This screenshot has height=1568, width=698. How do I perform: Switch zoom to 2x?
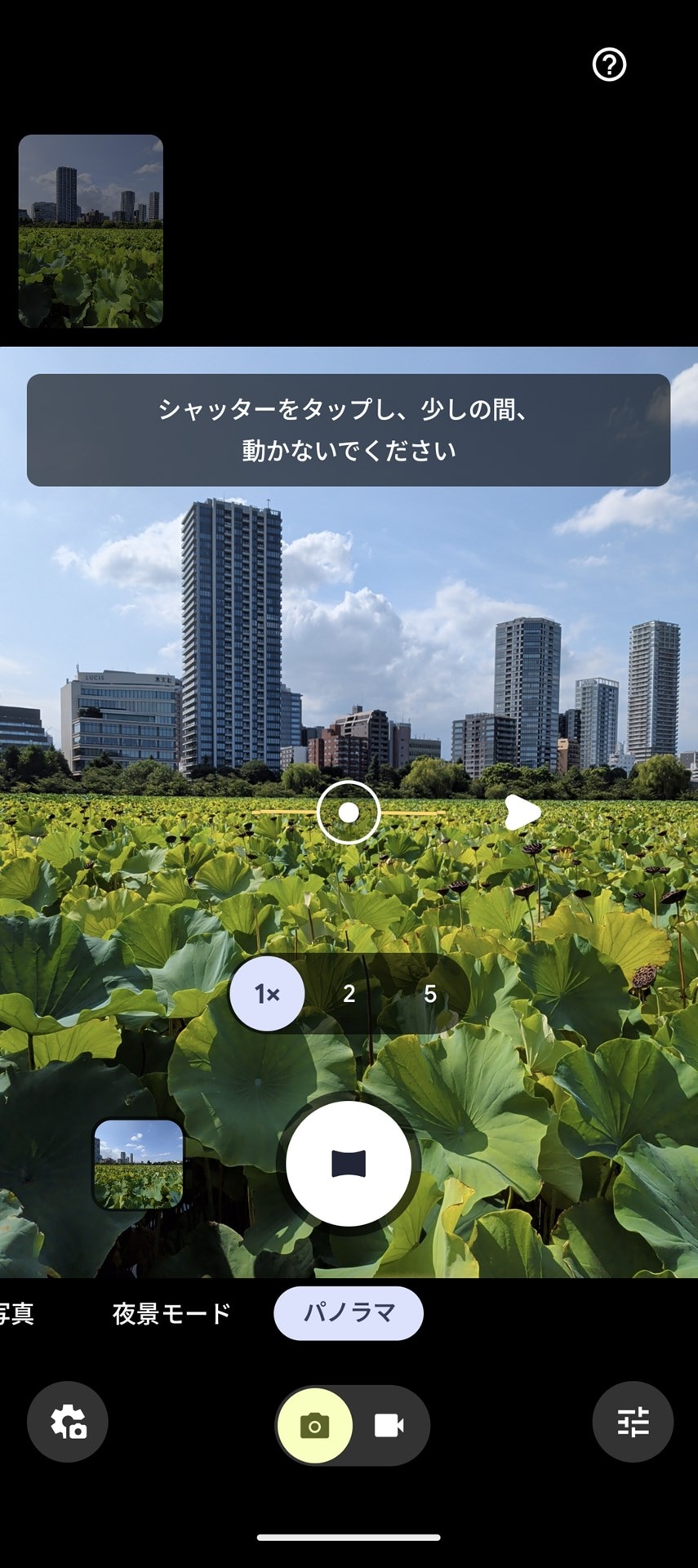coord(349,994)
